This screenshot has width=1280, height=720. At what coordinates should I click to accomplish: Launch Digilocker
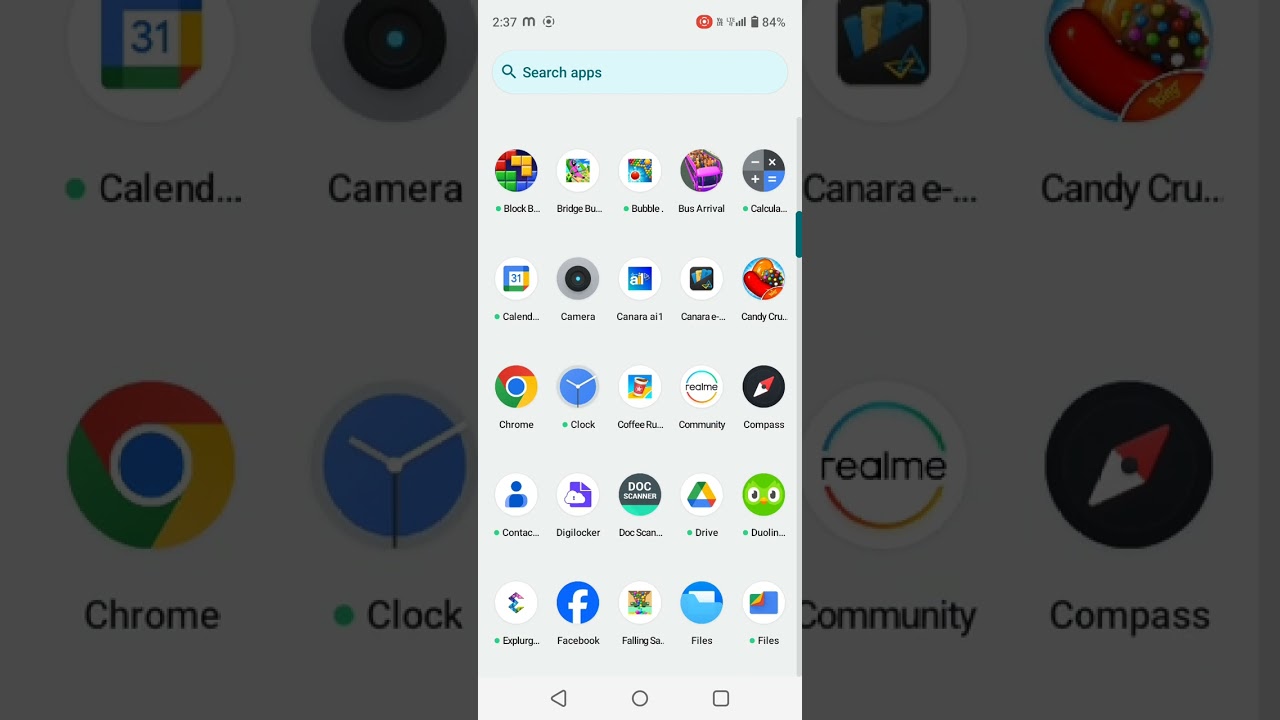pyautogui.click(x=578, y=495)
